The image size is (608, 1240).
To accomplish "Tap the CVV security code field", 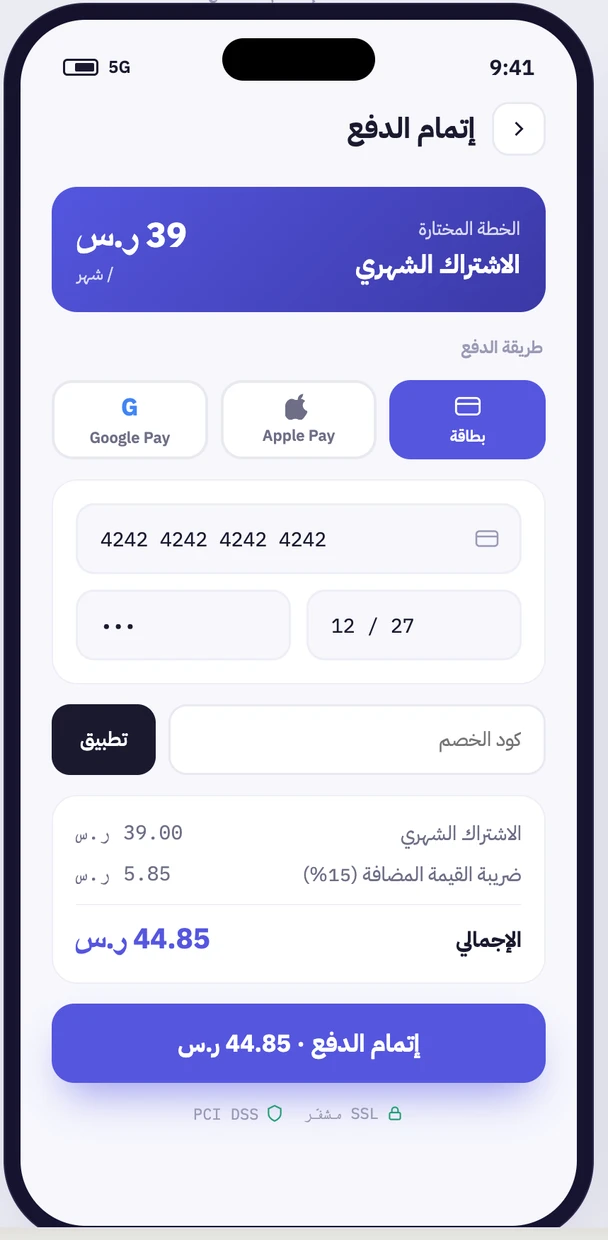I will (x=183, y=626).
